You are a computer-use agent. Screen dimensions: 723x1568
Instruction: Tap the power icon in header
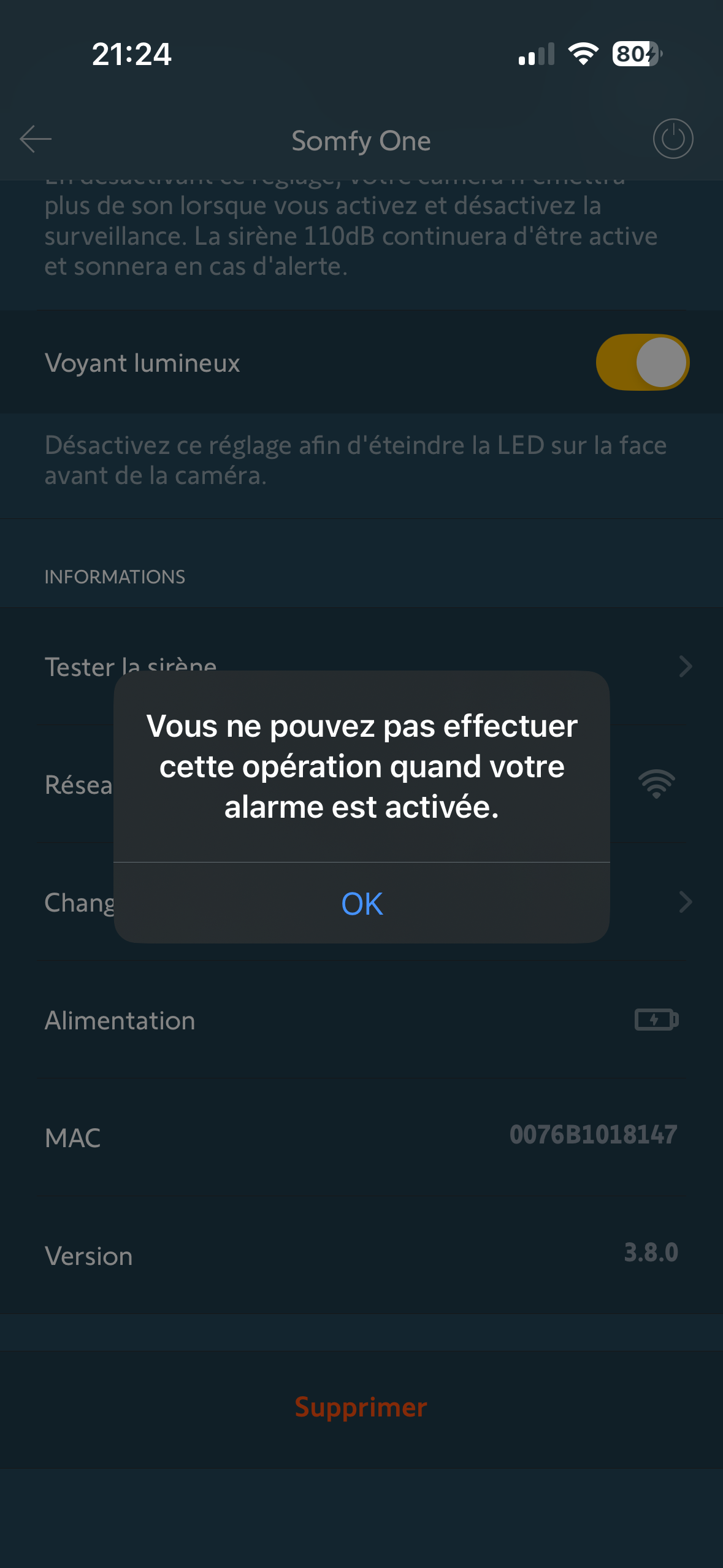point(673,139)
